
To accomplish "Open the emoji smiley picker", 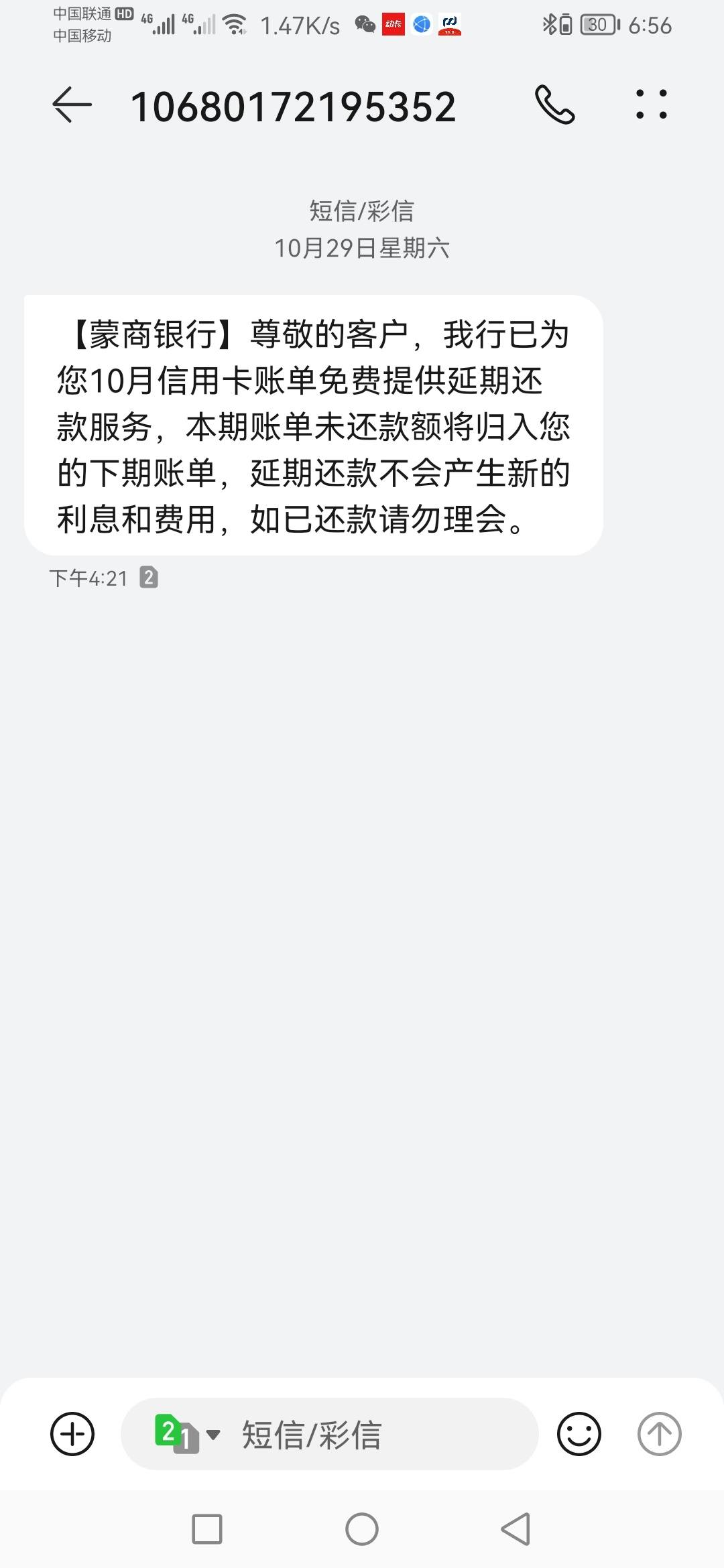I will pyautogui.click(x=579, y=1434).
